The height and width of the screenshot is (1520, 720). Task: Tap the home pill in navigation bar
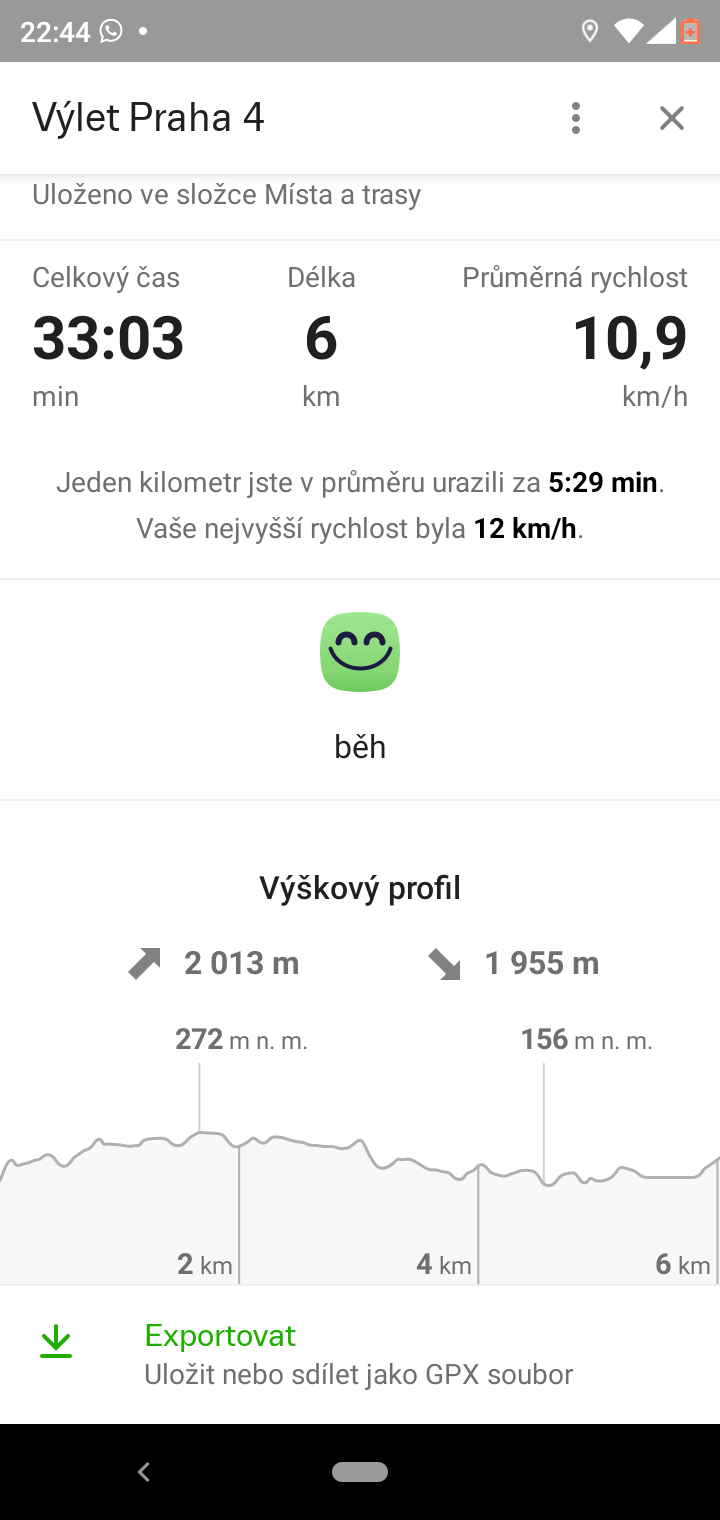[x=360, y=1471]
